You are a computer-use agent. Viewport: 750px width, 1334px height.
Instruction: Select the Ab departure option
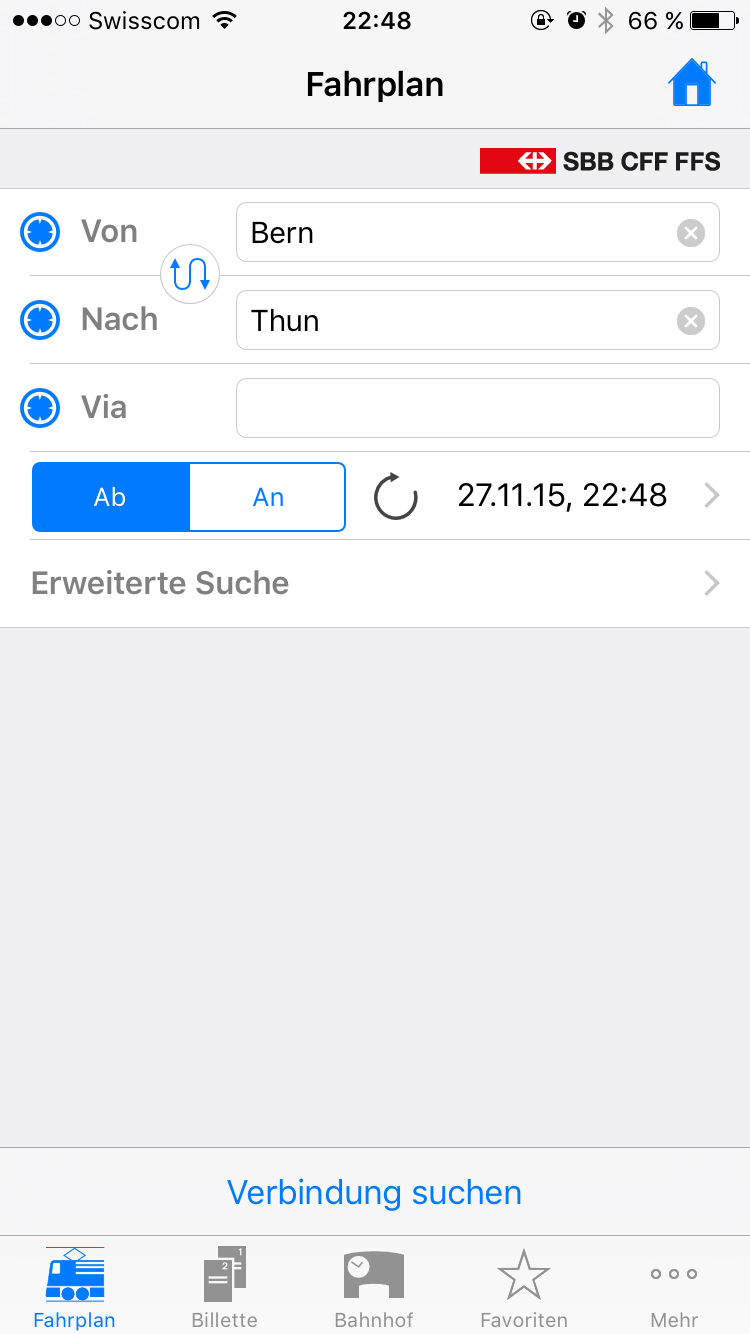coord(111,497)
